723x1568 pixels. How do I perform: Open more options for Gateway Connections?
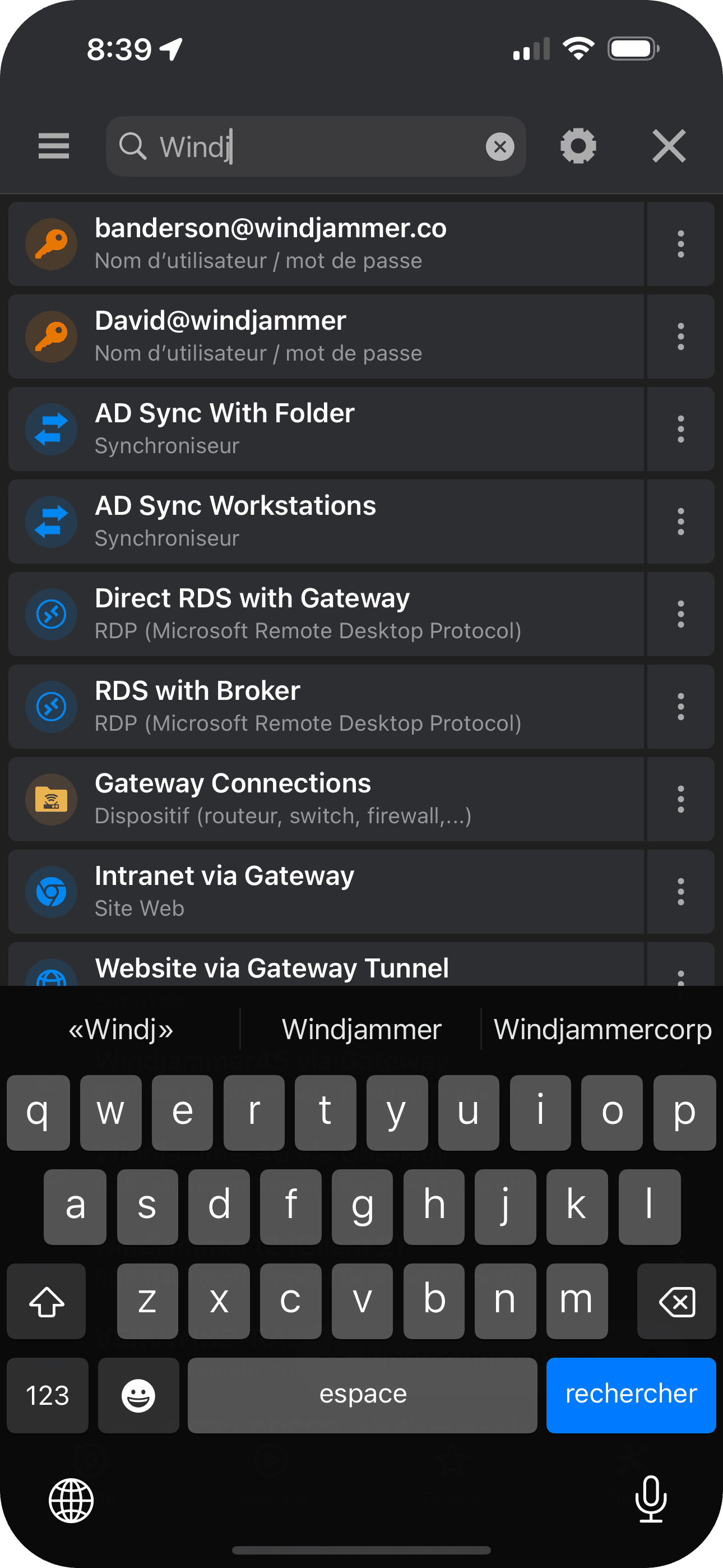point(680,799)
